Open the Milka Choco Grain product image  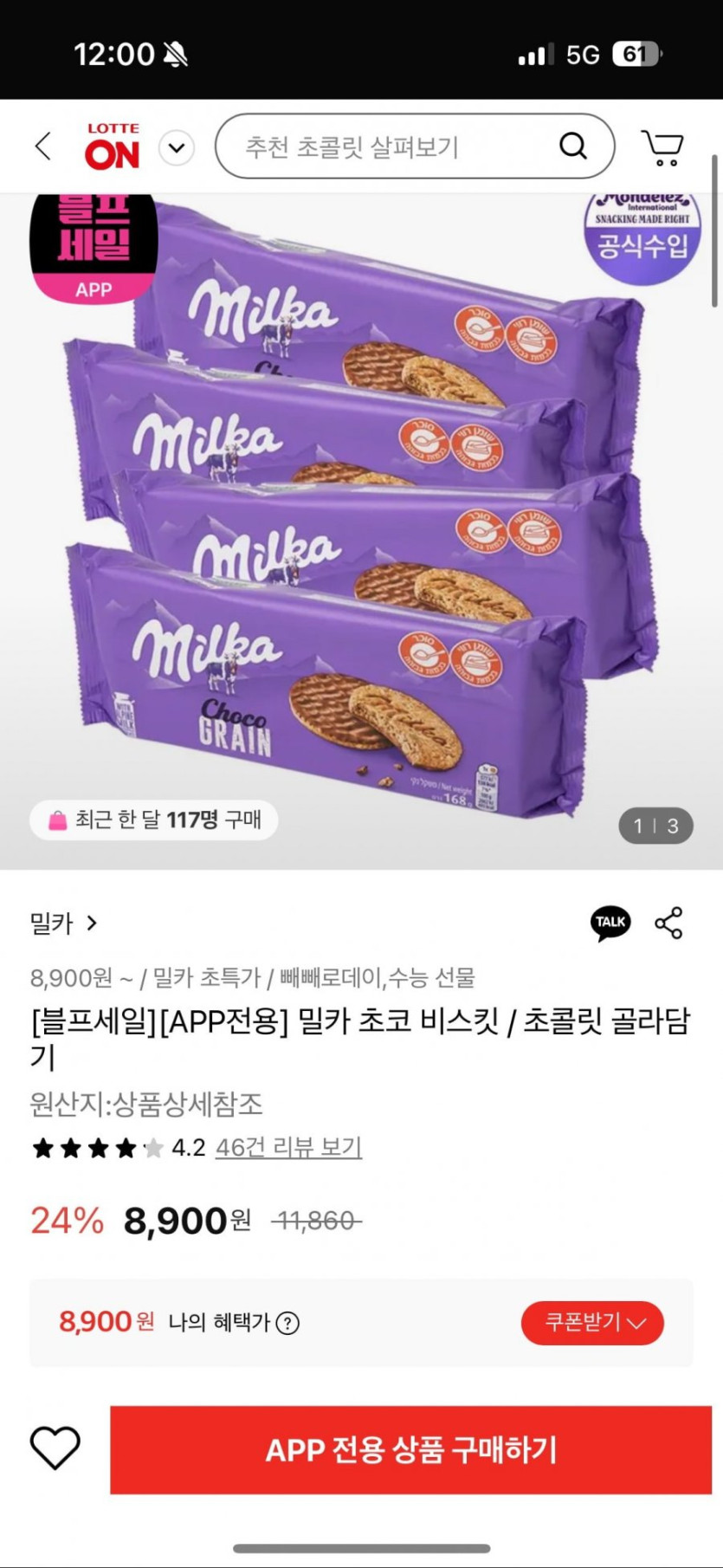[x=361, y=528]
